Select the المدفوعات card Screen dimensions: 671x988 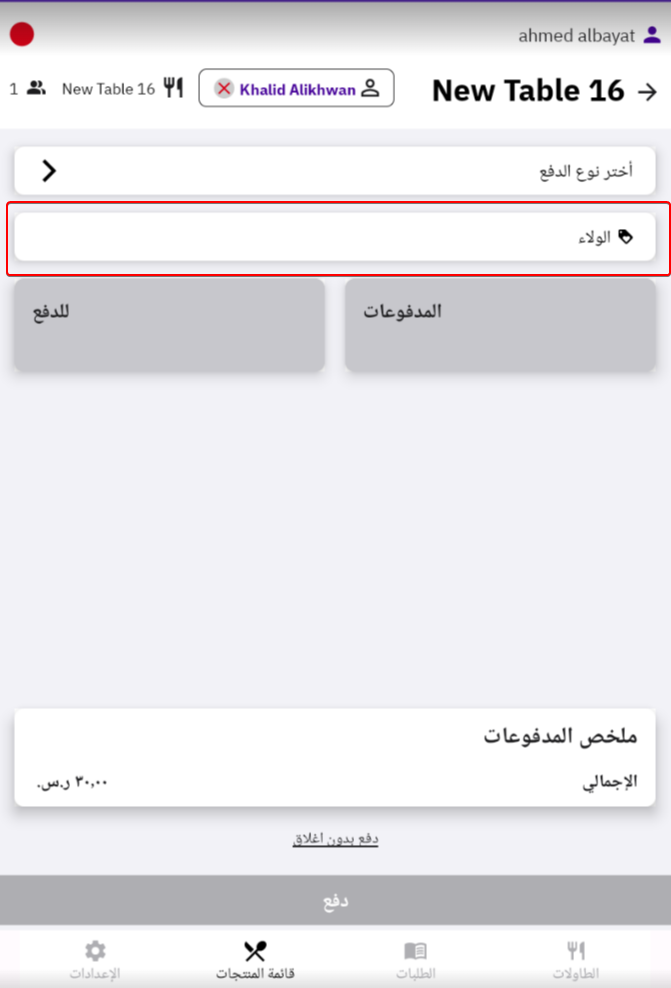pyautogui.click(x=500, y=326)
